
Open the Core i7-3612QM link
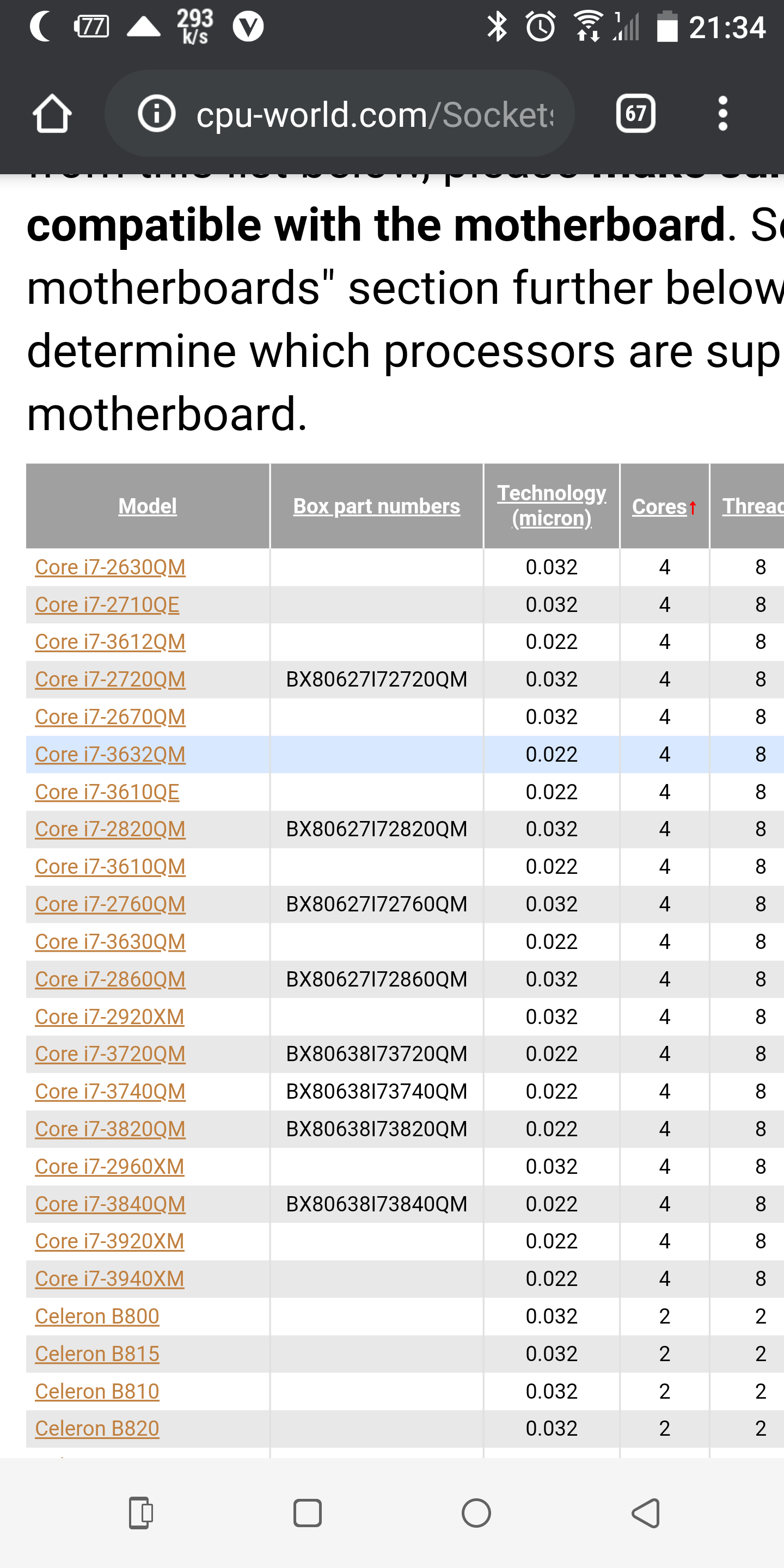(x=110, y=642)
